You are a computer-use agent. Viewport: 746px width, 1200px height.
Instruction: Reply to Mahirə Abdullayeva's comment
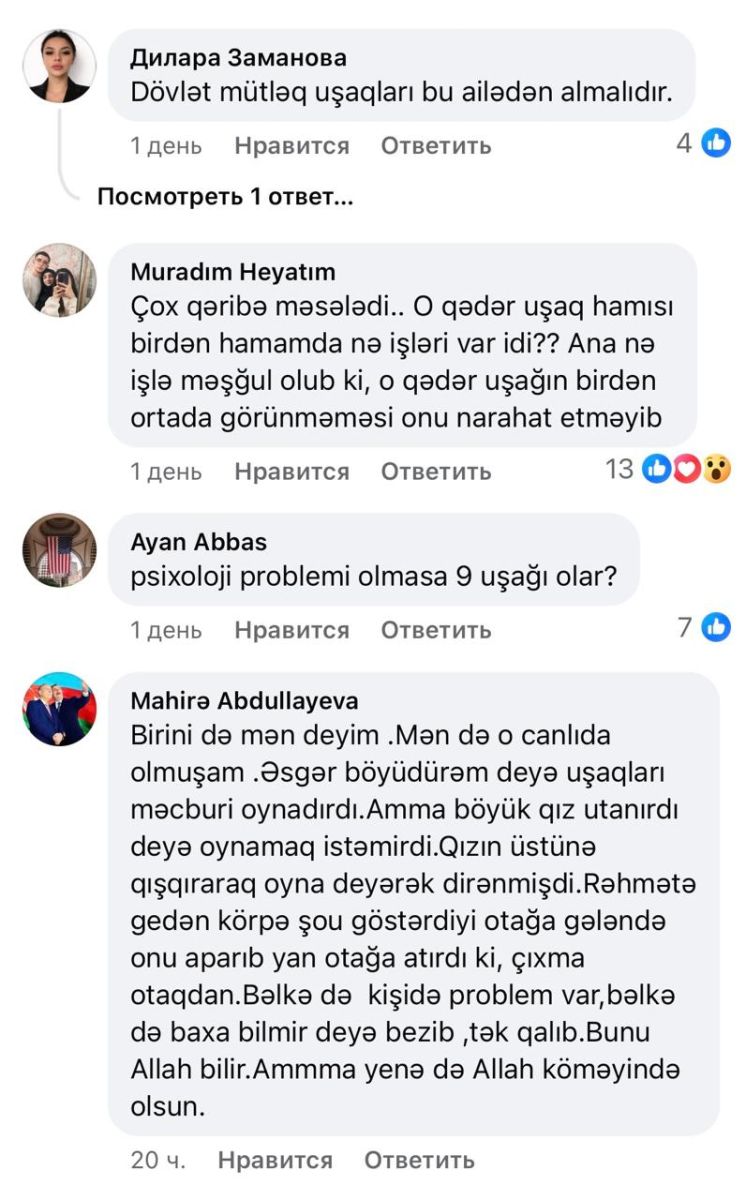(x=419, y=1161)
